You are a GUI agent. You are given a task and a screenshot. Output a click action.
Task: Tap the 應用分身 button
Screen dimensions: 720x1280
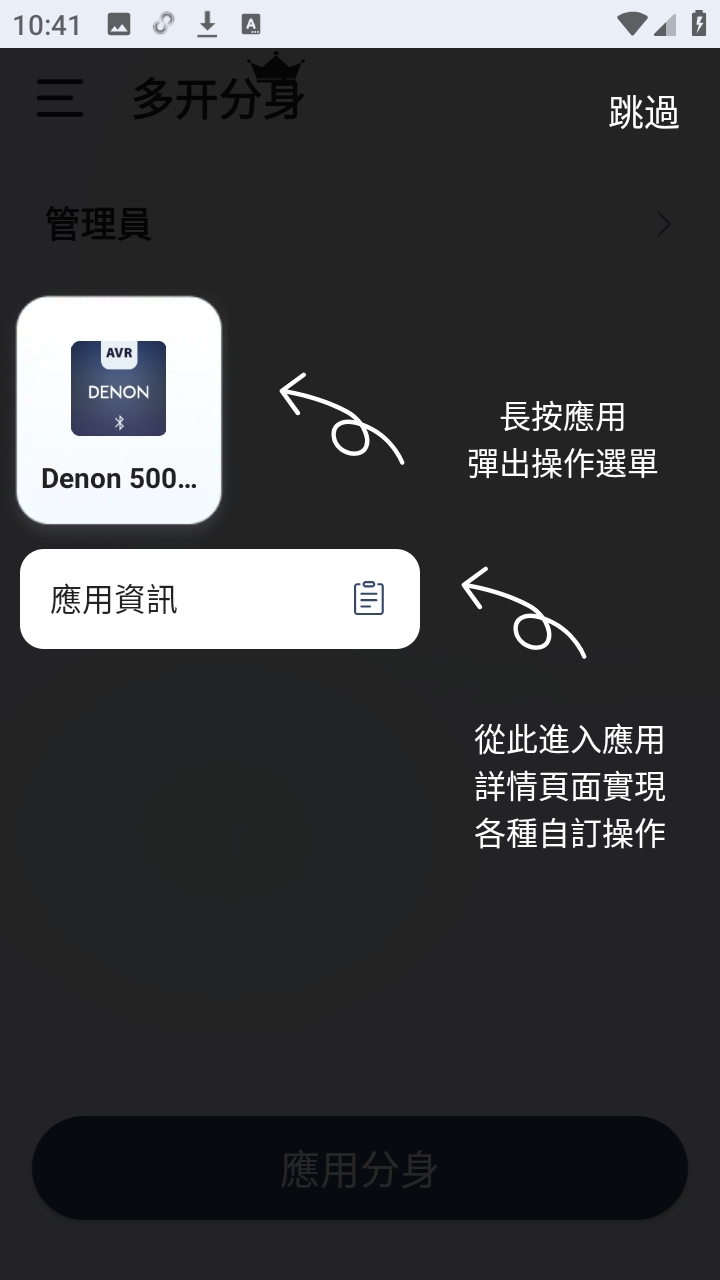(360, 1168)
